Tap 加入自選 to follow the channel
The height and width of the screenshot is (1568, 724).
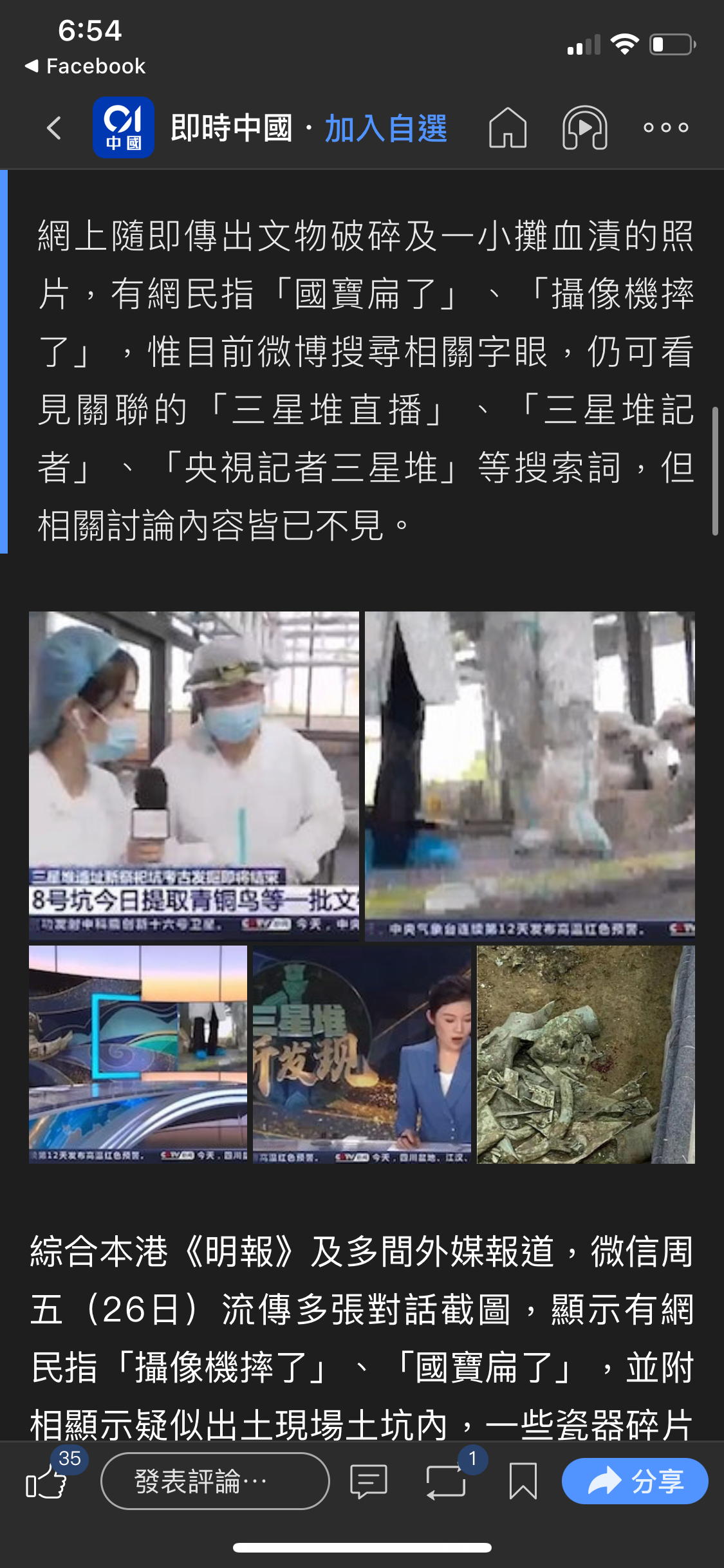point(385,128)
